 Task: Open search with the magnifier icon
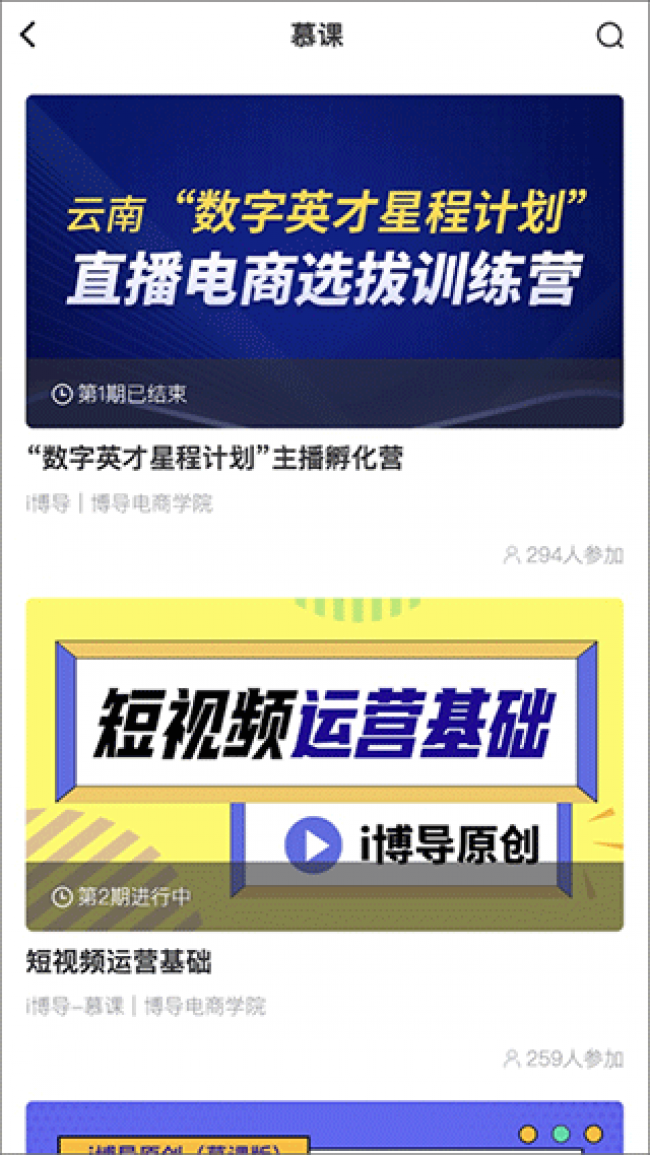point(609,36)
